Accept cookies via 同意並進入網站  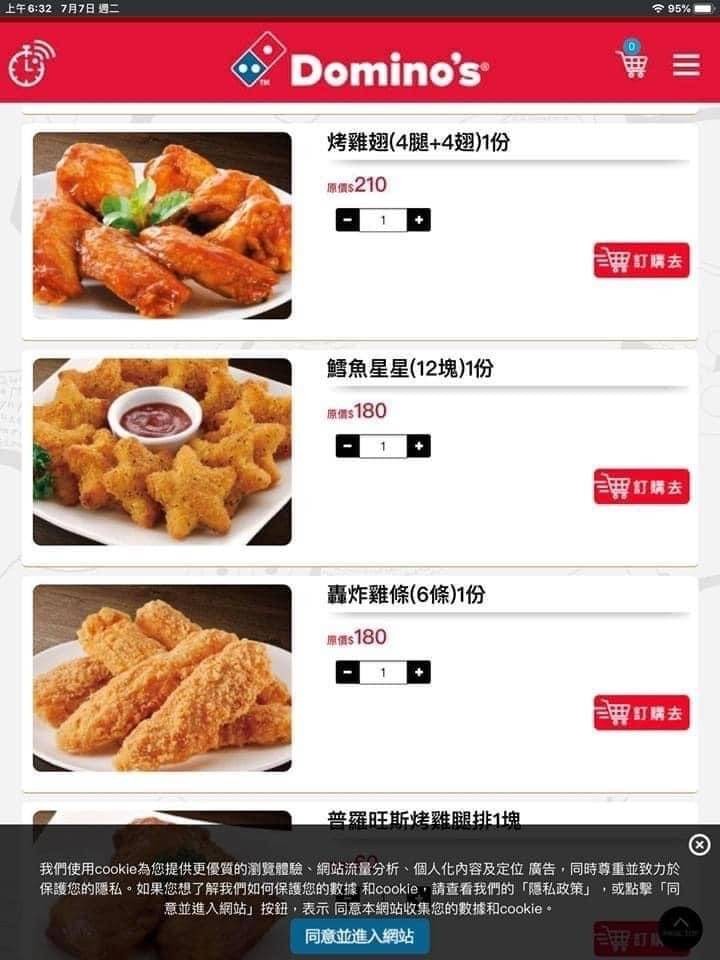point(360,937)
